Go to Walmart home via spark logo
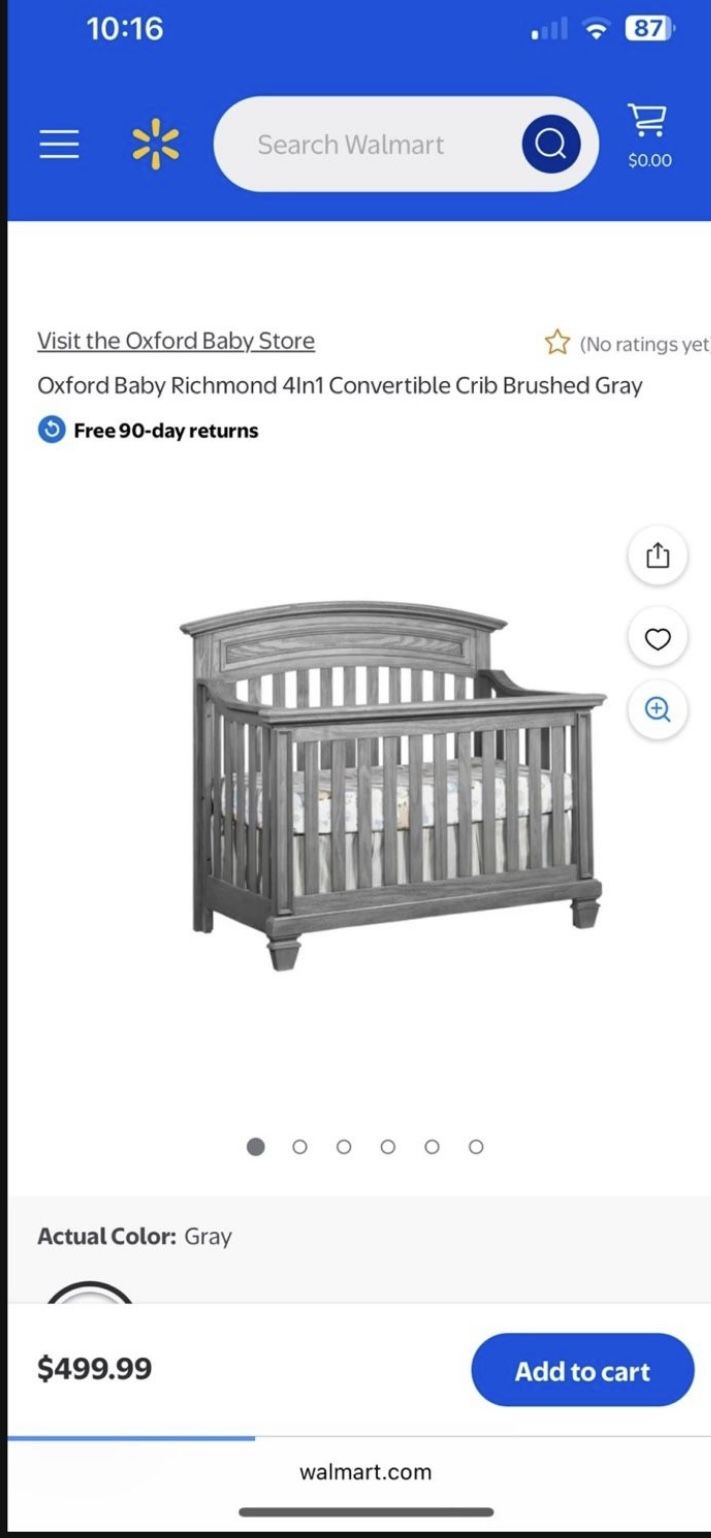Screen dimensions: 711x1538 click(156, 144)
